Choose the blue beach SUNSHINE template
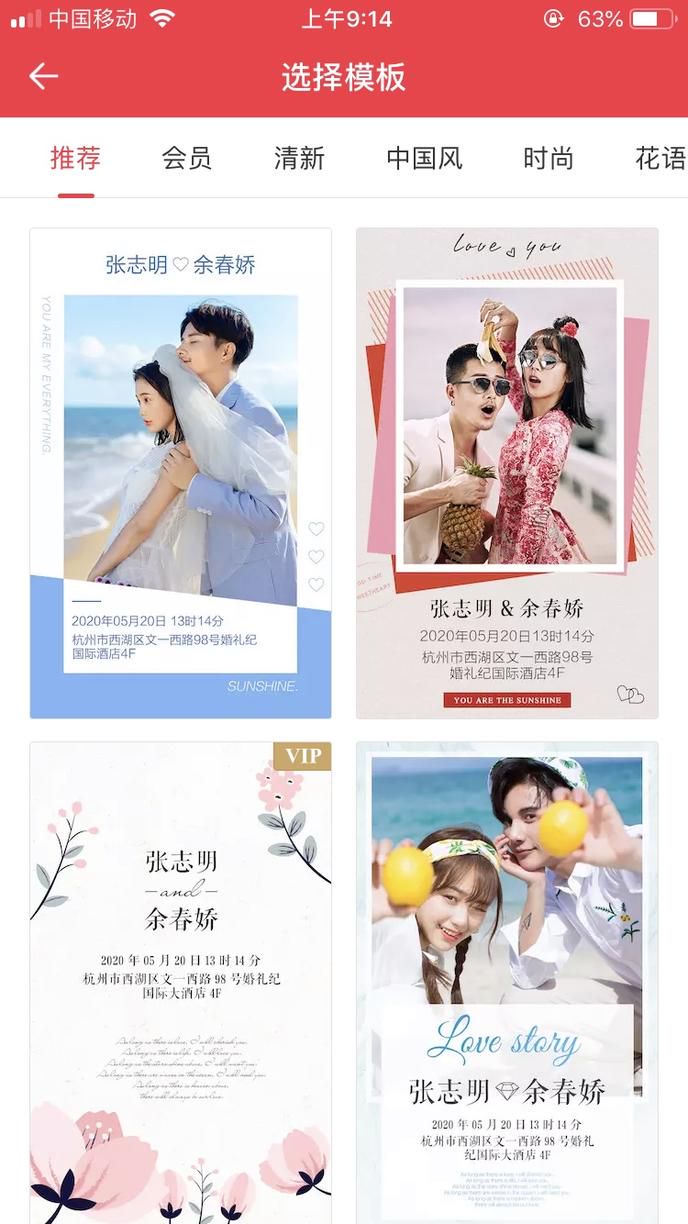Image resolution: width=688 pixels, height=1224 pixels. pyautogui.click(x=181, y=473)
